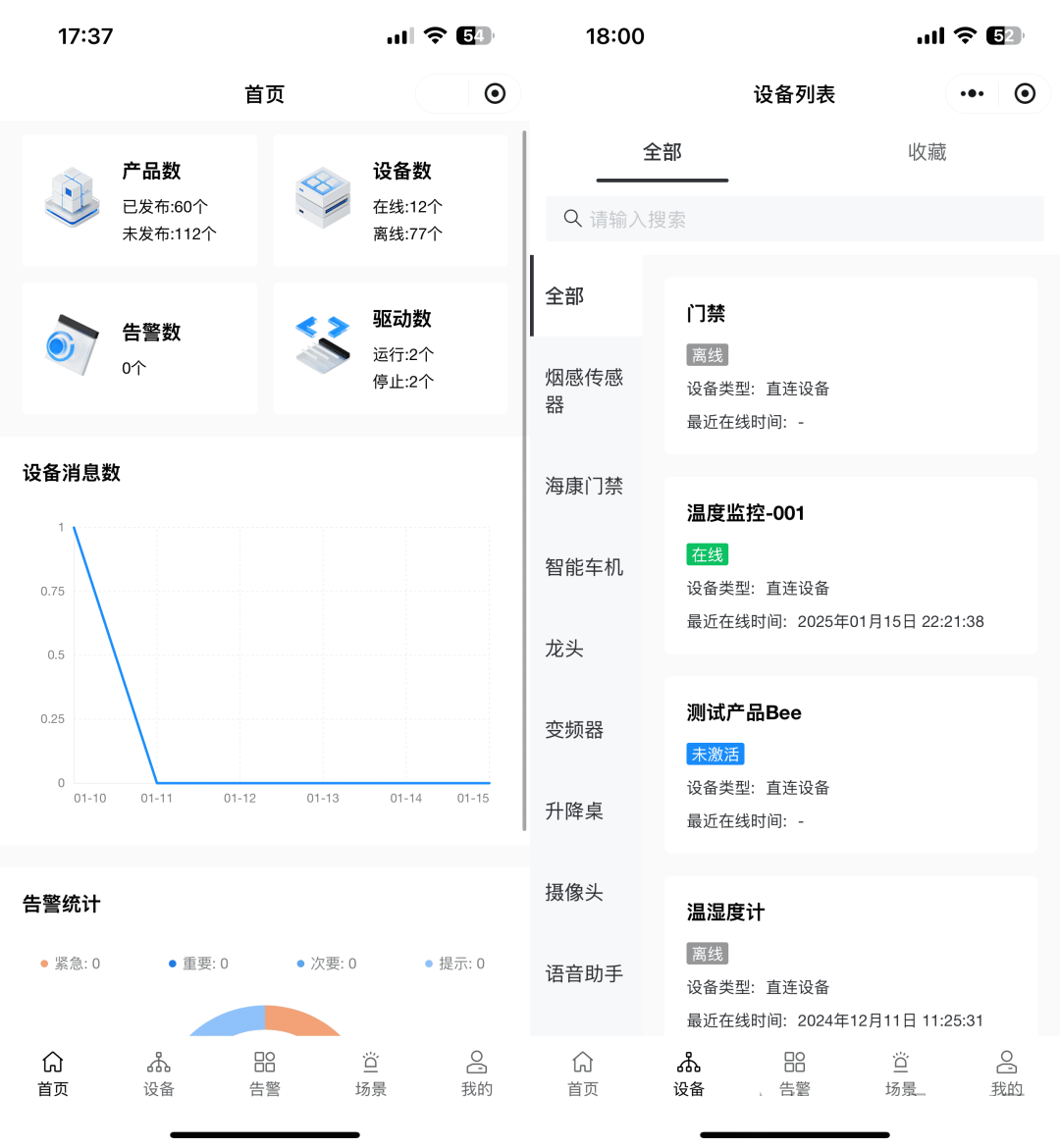Open the 设备数 summary card
The width and height of the screenshot is (1060, 1148).
click(391, 201)
